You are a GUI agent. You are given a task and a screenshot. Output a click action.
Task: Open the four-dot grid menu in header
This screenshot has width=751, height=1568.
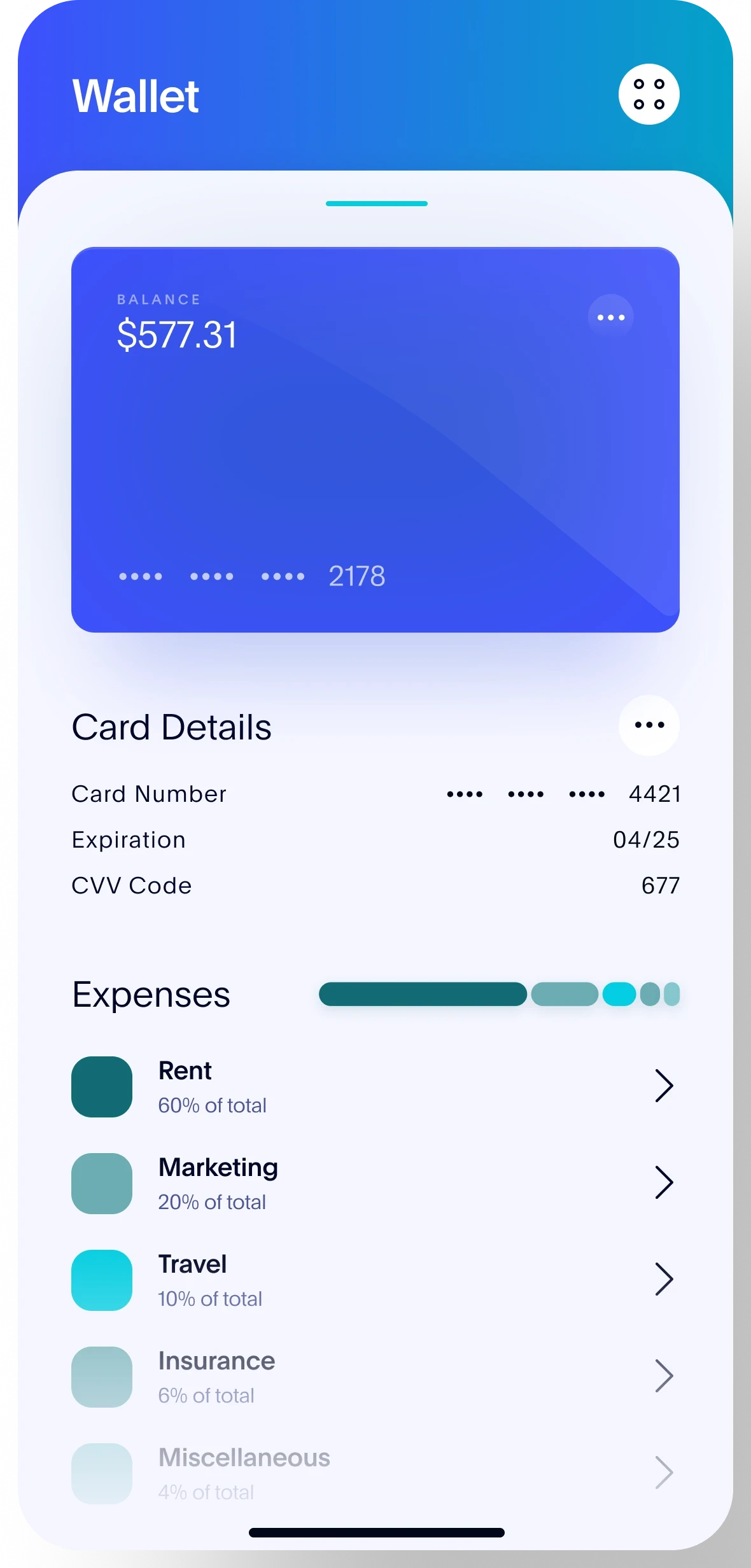click(x=649, y=94)
